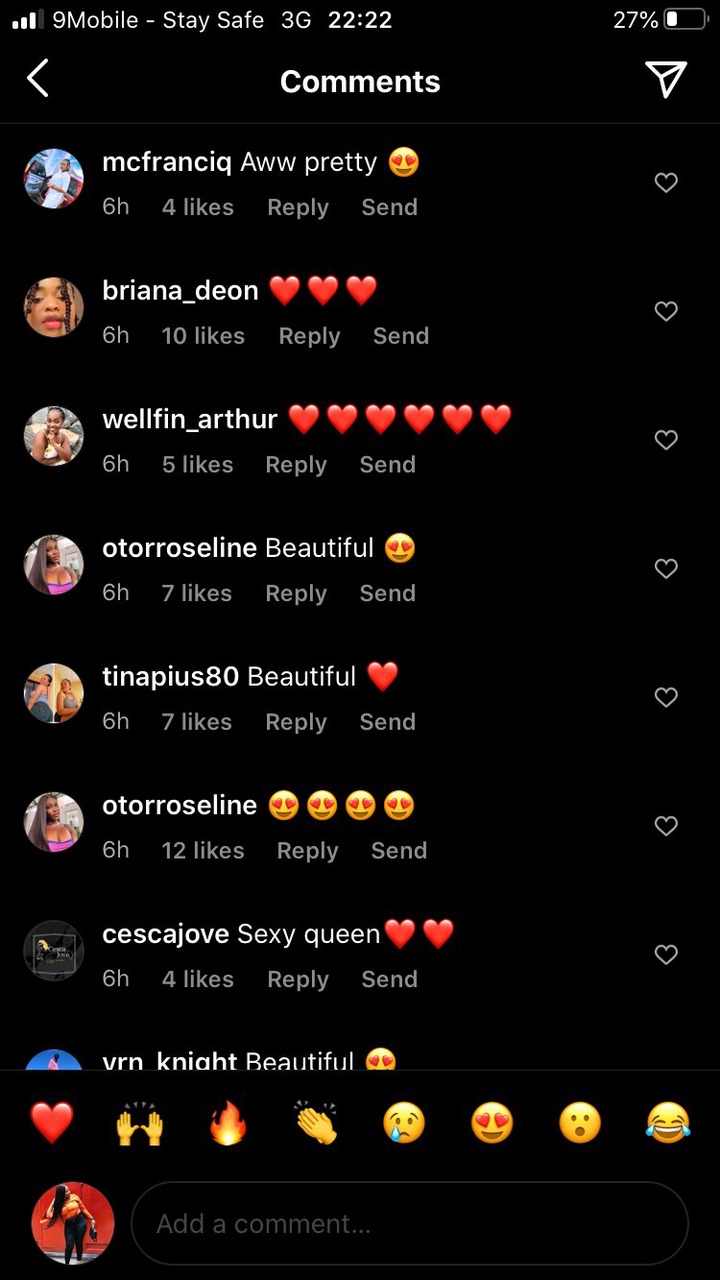View the 10 likes on briana_deon's comment
Screen dimensions: 720x1280
tap(203, 336)
